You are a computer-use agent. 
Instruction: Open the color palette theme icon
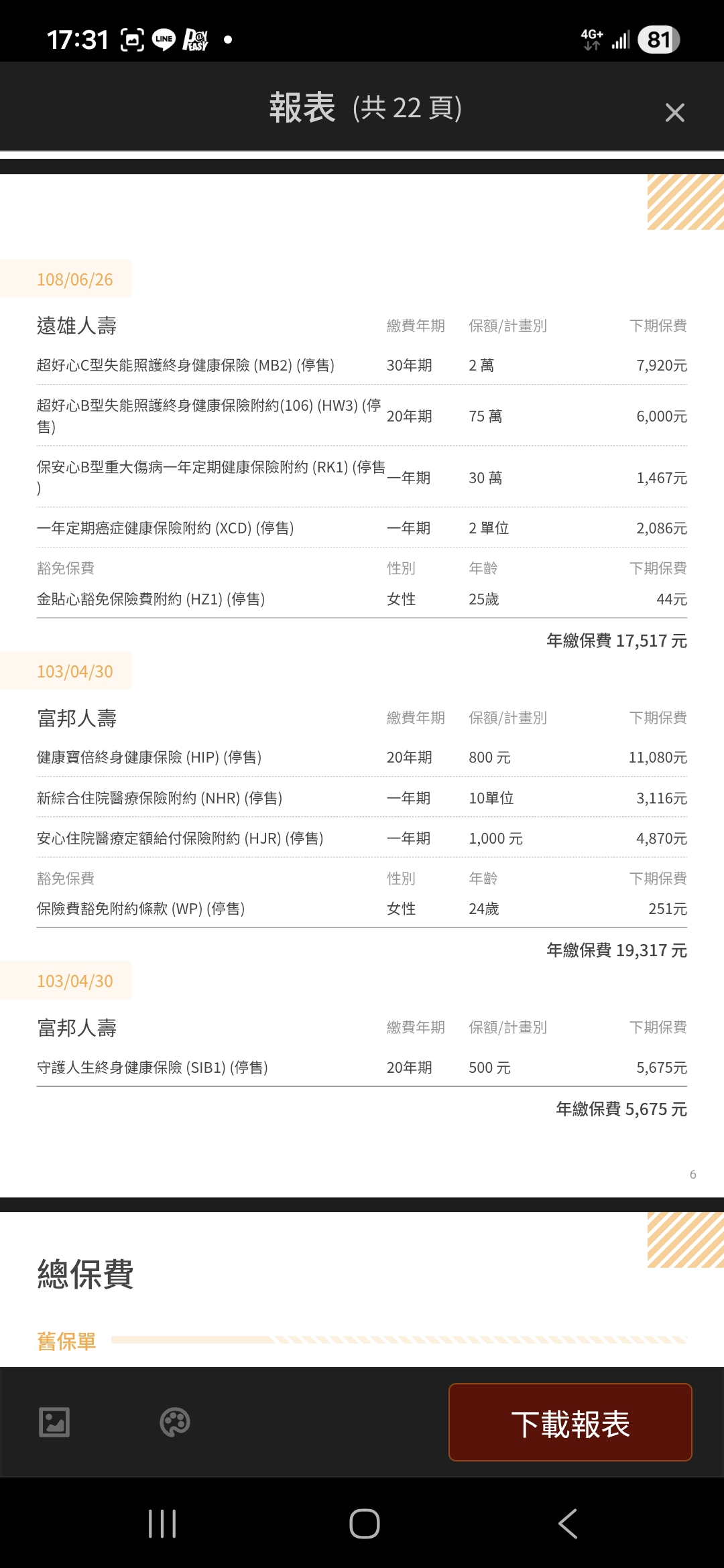click(175, 1422)
